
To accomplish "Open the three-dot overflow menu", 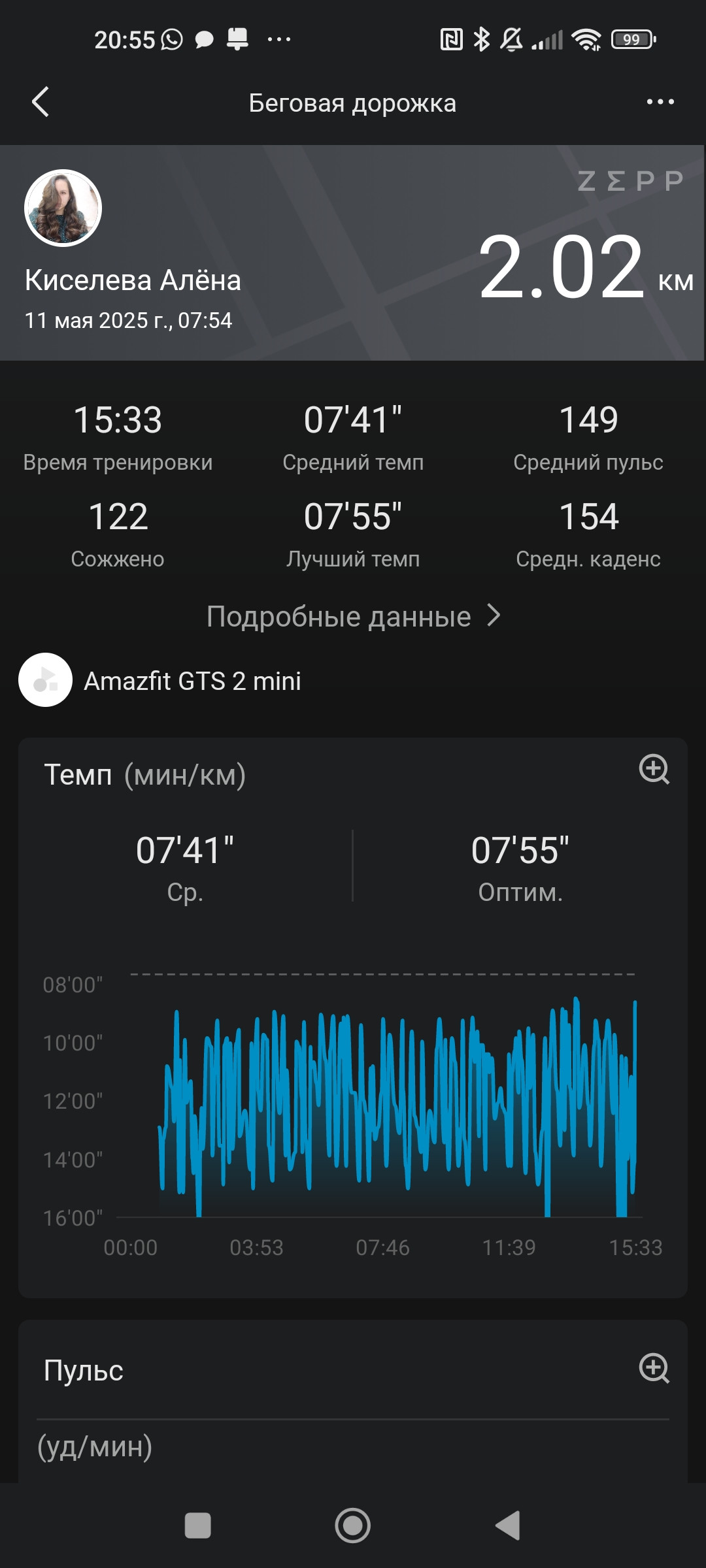I will tap(660, 102).
